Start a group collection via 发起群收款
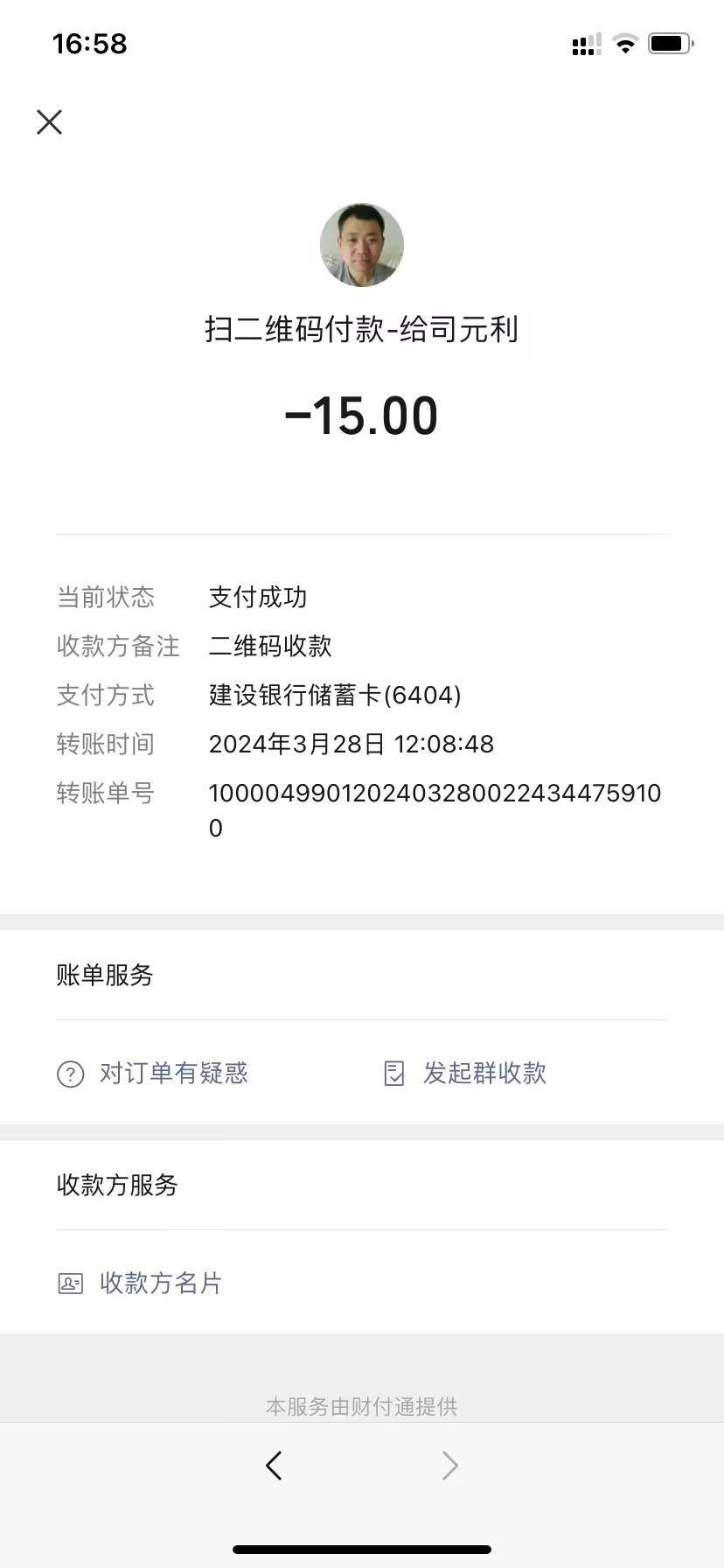Image resolution: width=724 pixels, height=1568 pixels. point(466,1073)
